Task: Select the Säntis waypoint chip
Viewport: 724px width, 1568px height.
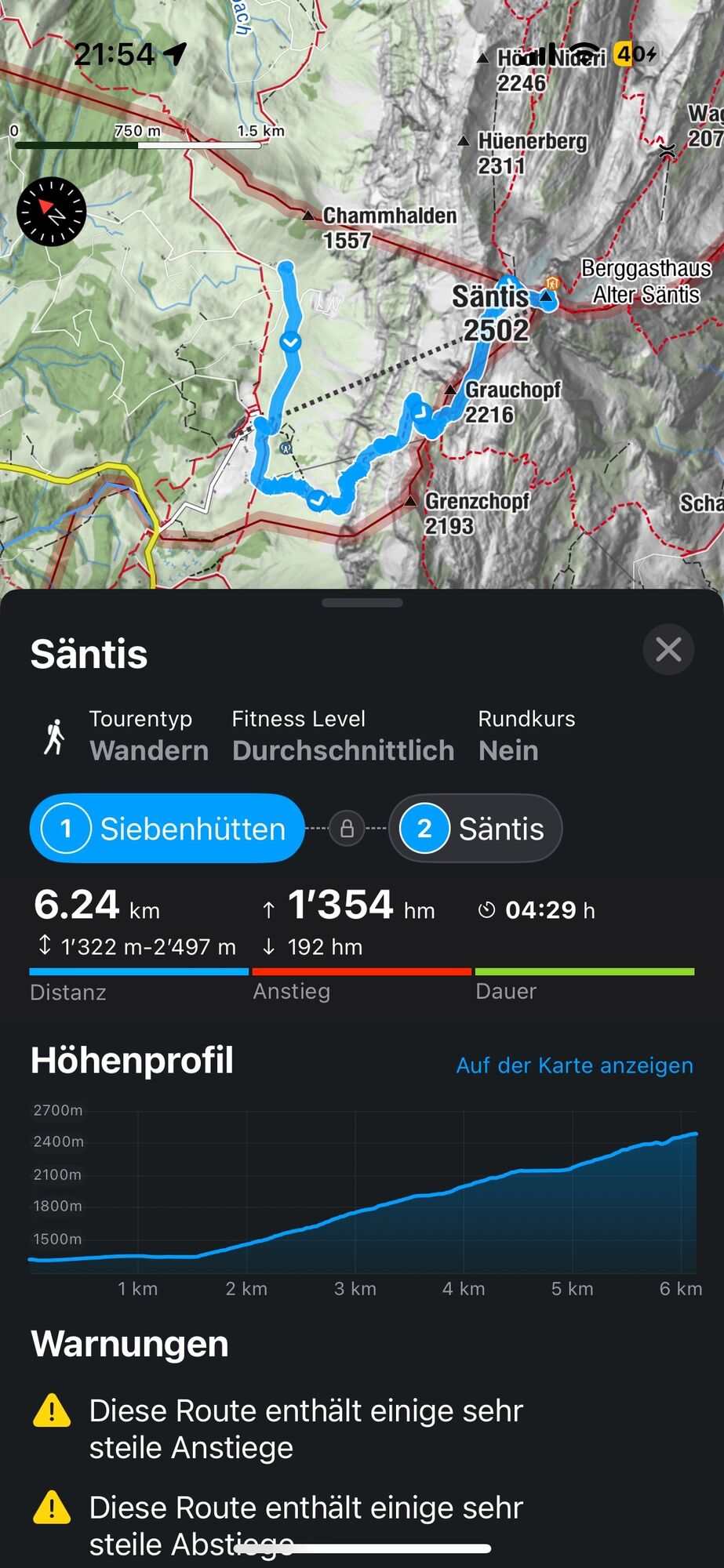Action: [x=475, y=829]
